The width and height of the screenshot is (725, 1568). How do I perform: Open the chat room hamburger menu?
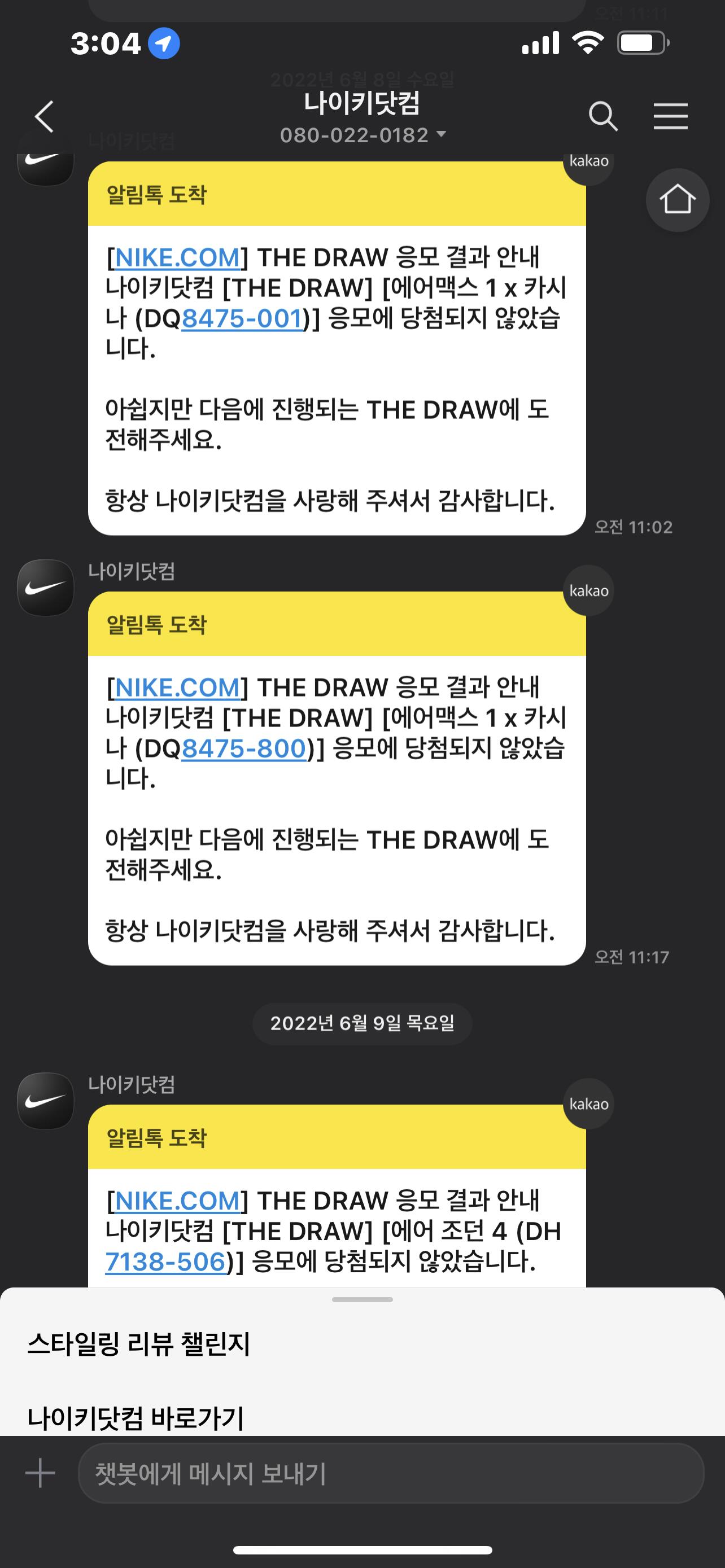click(670, 116)
